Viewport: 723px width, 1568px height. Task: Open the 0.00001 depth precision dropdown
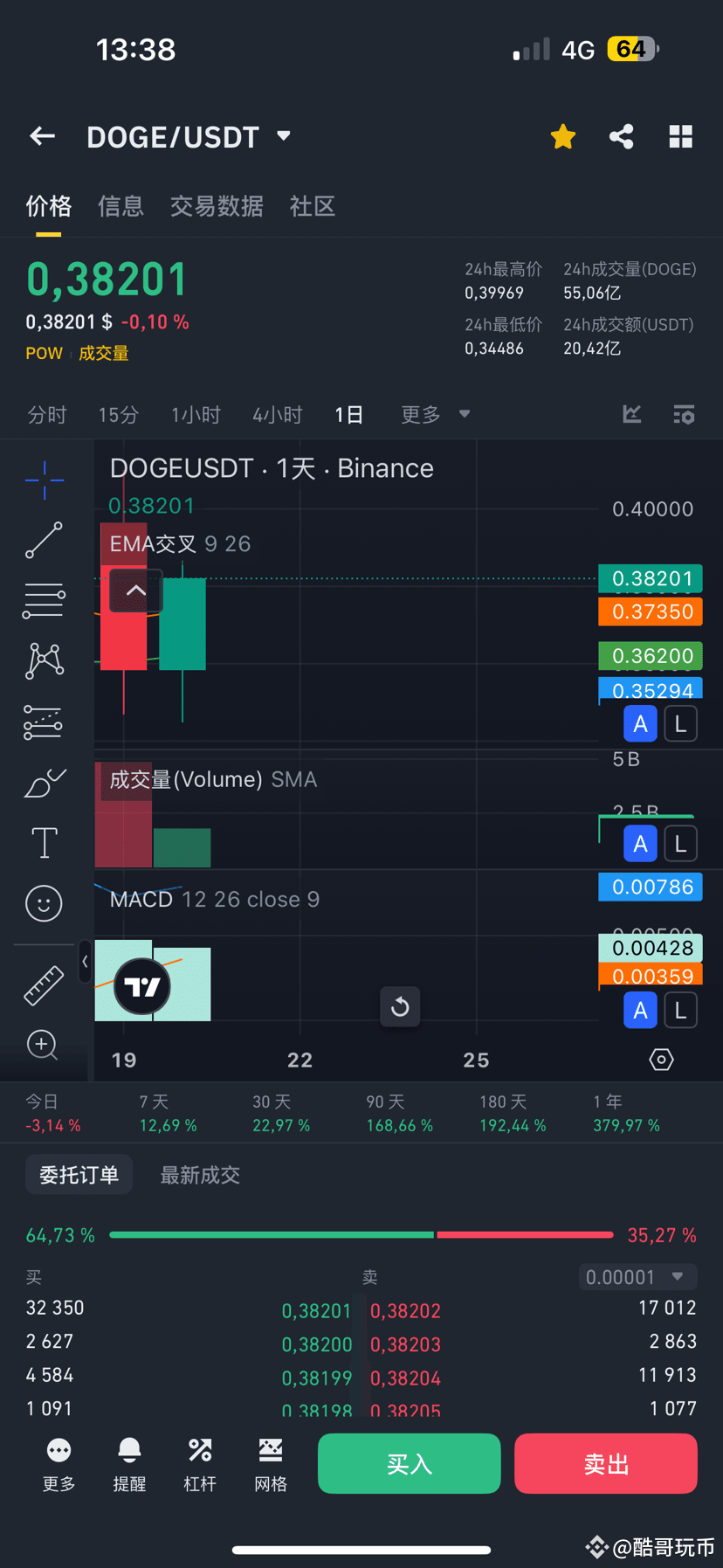(x=637, y=1277)
